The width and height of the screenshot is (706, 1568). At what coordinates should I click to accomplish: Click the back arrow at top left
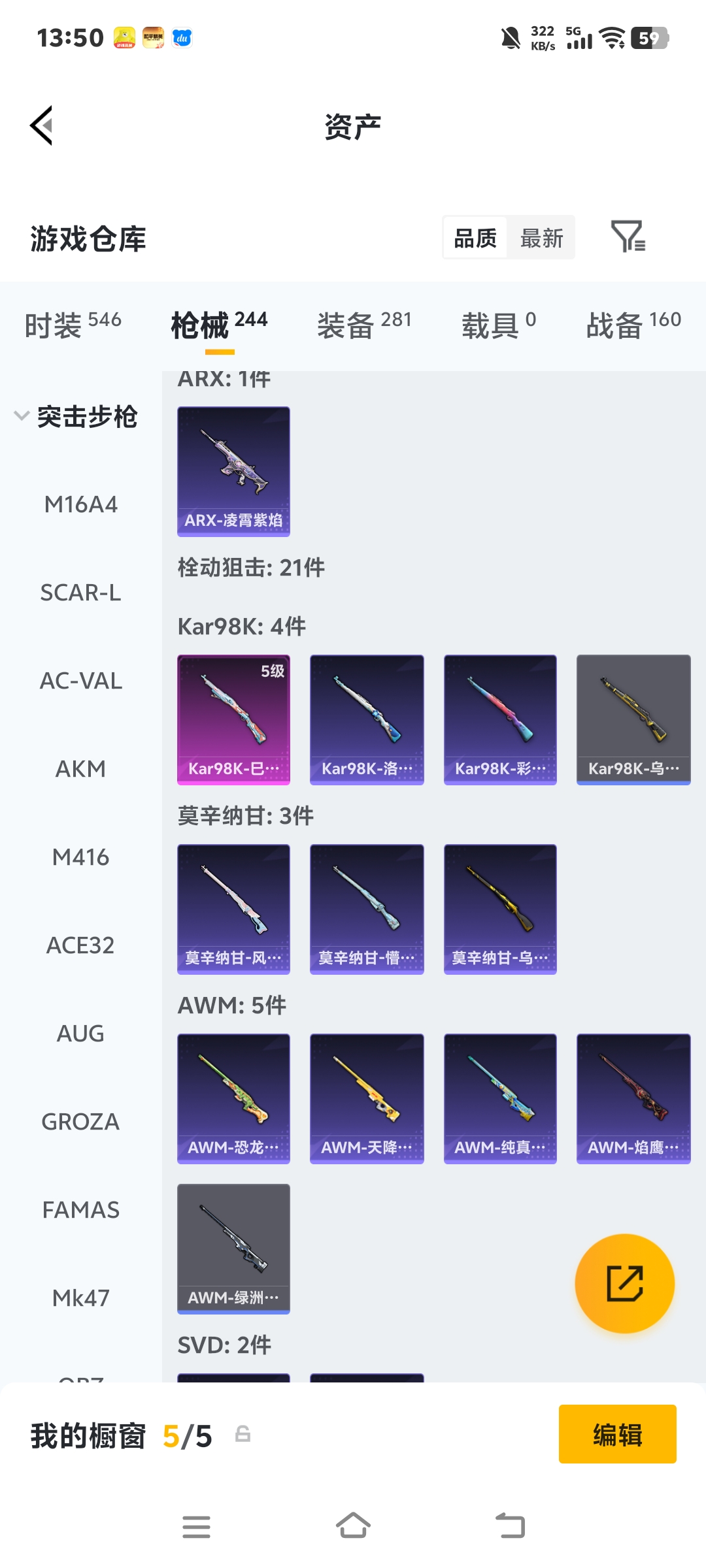41,126
